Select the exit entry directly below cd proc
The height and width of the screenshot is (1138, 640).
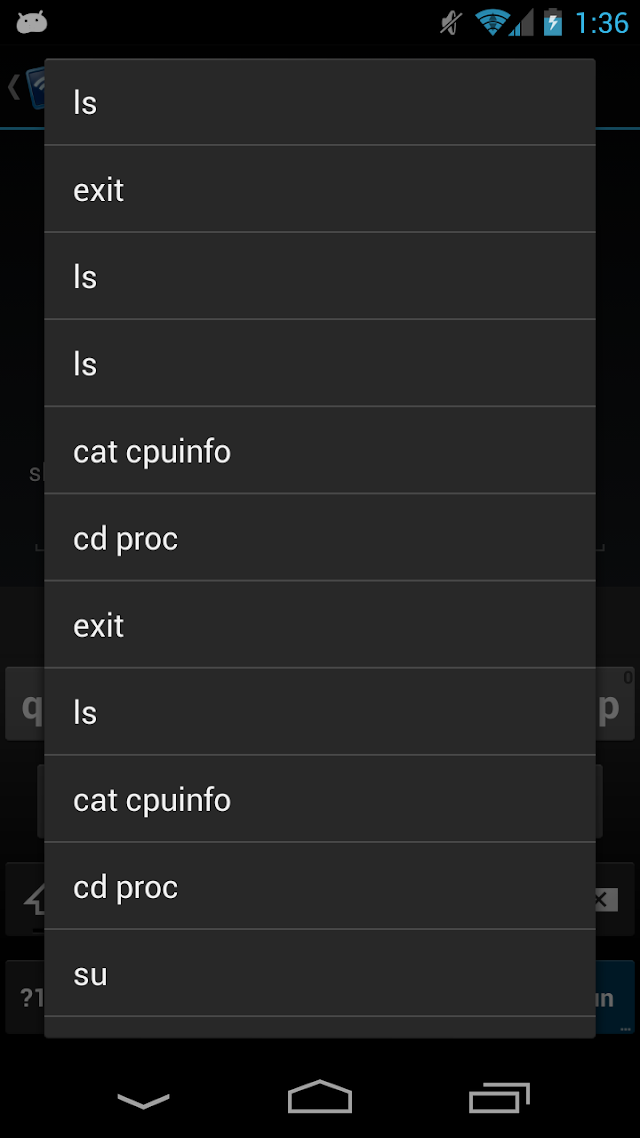320,625
